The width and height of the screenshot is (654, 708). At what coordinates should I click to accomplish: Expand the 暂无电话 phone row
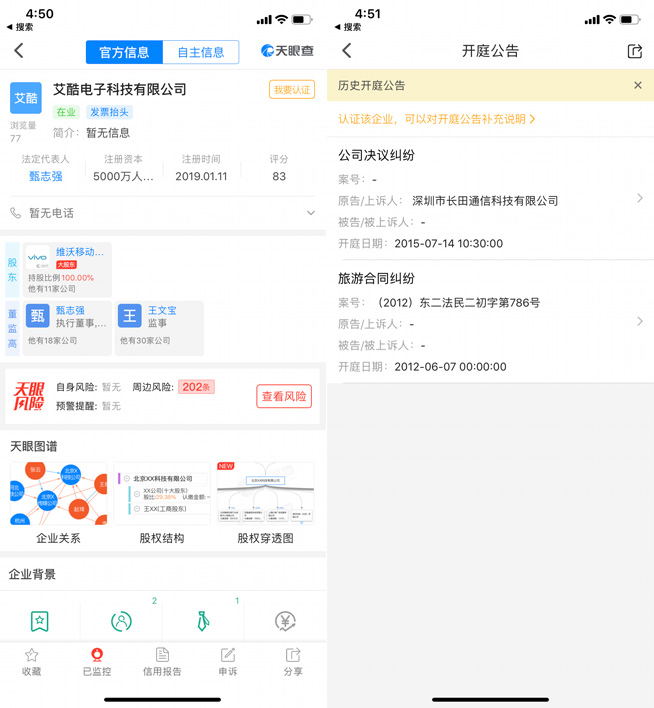point(310,213)
